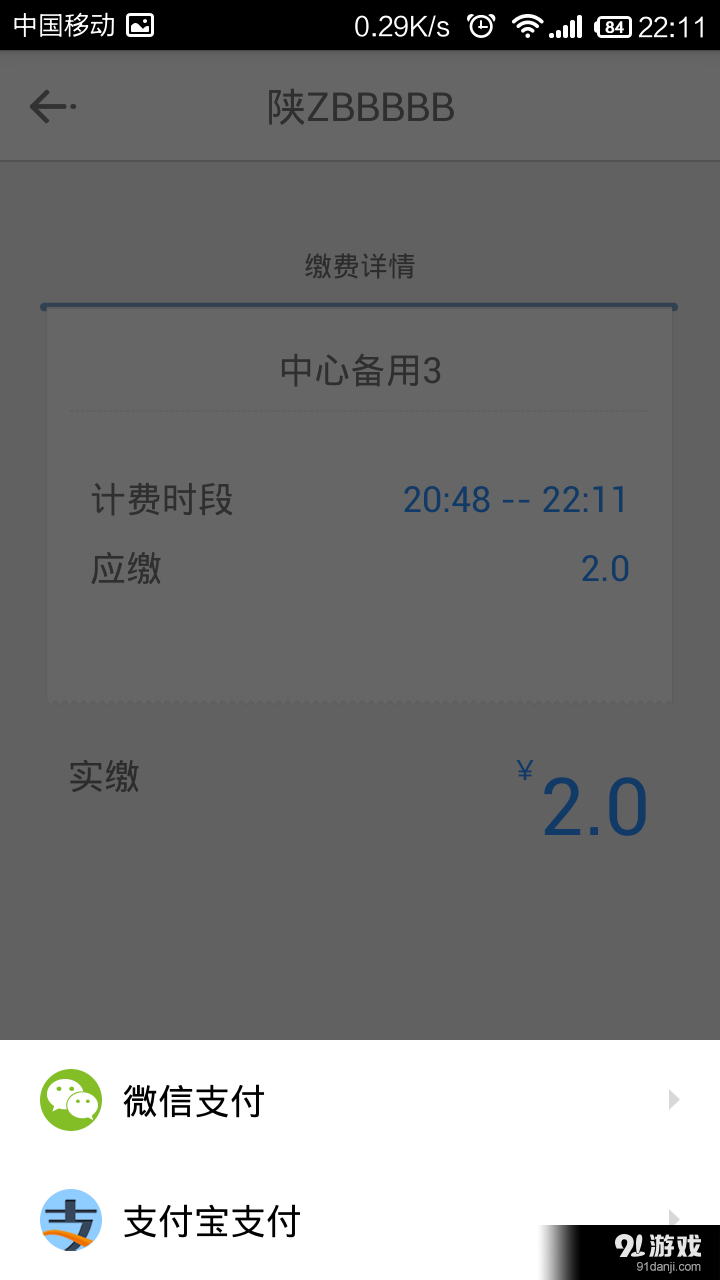Expand the Alipay chevron arrow
This screenshot has width=720, height=1280.
pos(673,1220)
